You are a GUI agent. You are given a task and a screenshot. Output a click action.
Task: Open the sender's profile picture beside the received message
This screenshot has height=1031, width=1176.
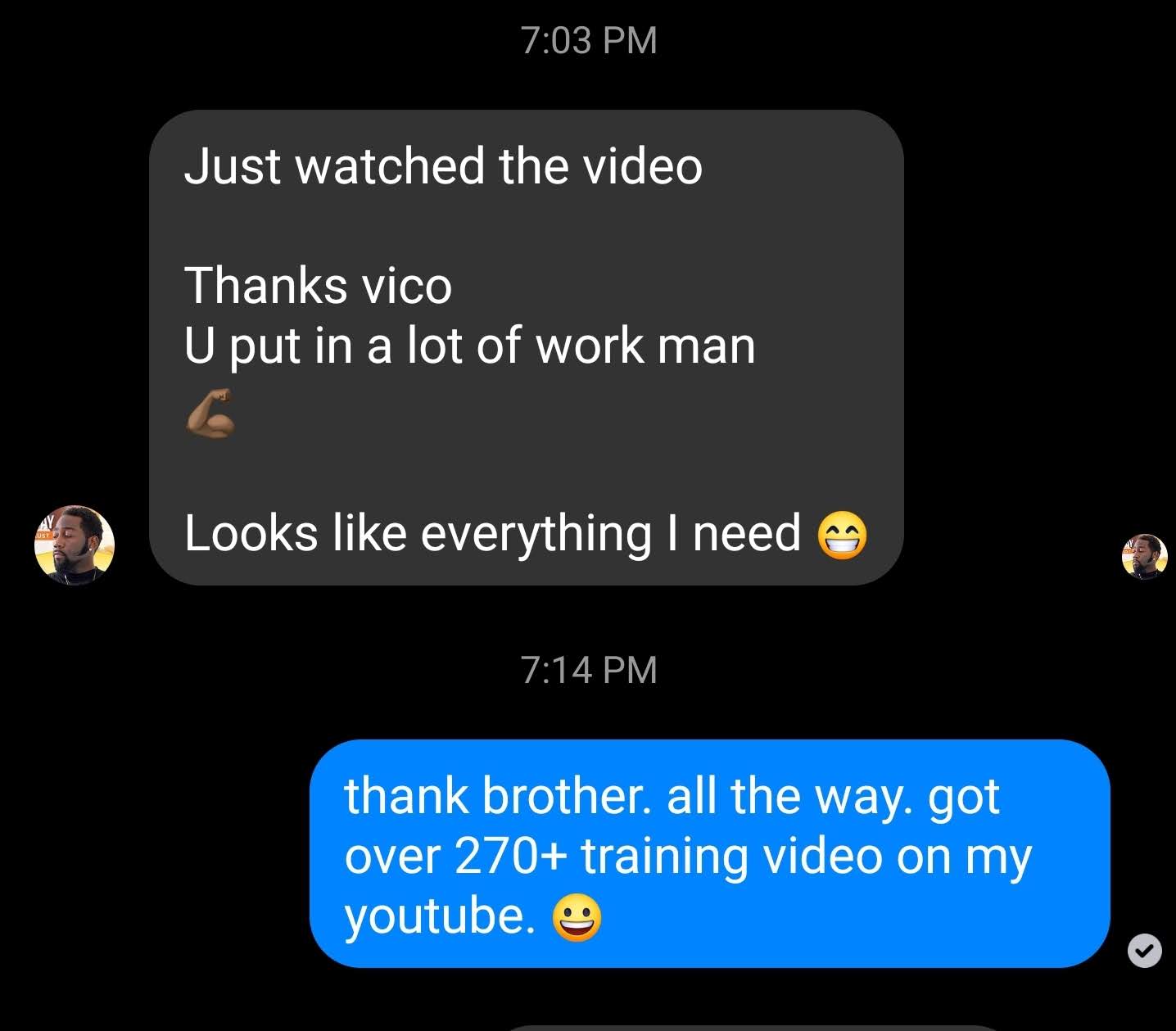[x=75, y=545]
